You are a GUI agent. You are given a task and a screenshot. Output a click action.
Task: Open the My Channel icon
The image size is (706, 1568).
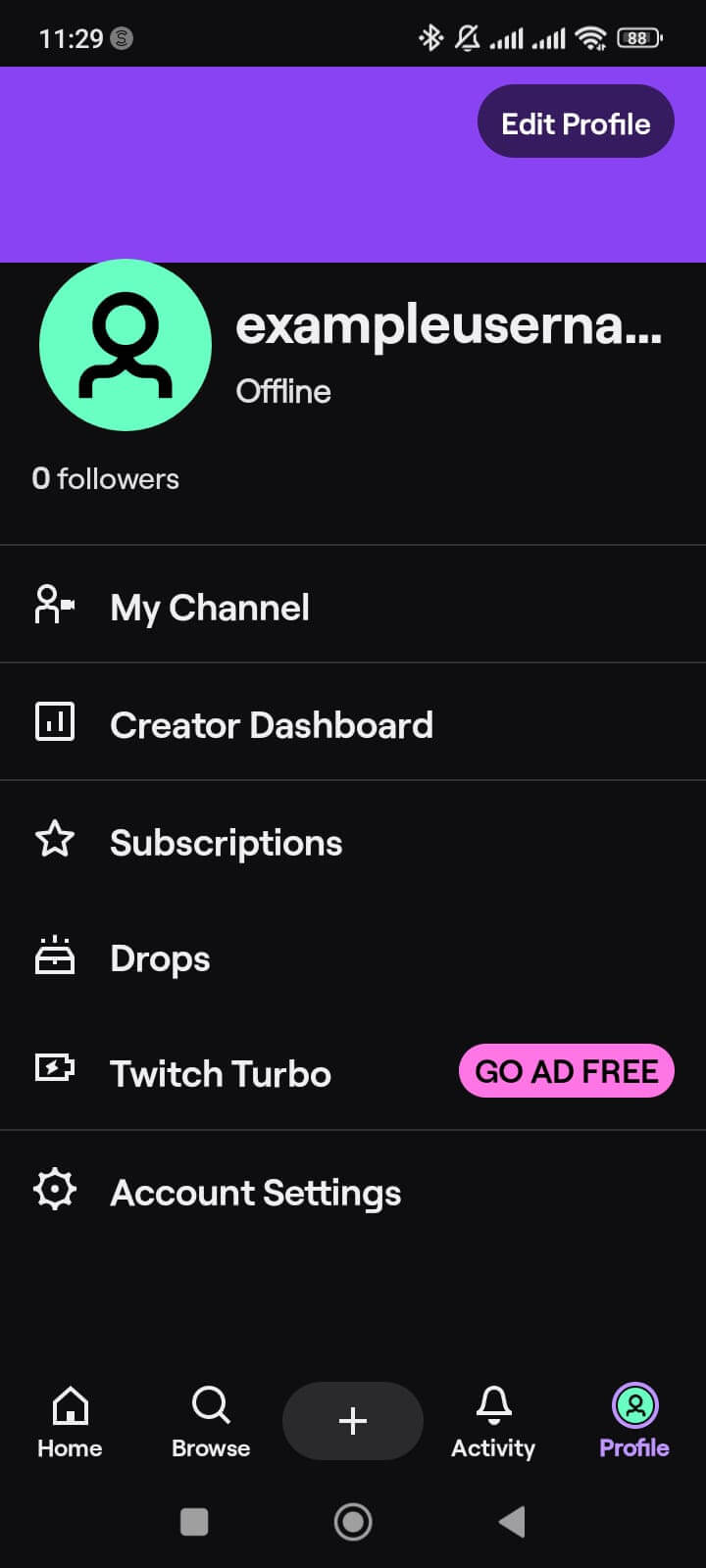click(54, 605)
